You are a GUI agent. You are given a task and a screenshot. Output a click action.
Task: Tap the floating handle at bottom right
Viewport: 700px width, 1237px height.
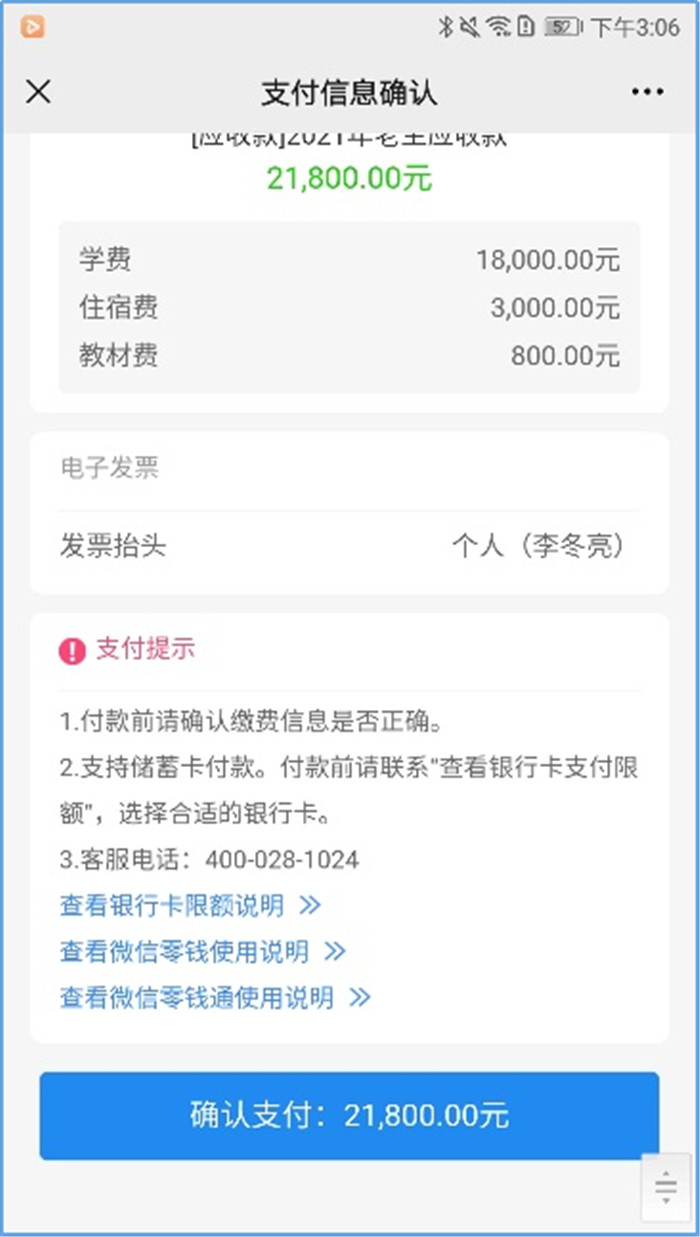pos(666,1187)
